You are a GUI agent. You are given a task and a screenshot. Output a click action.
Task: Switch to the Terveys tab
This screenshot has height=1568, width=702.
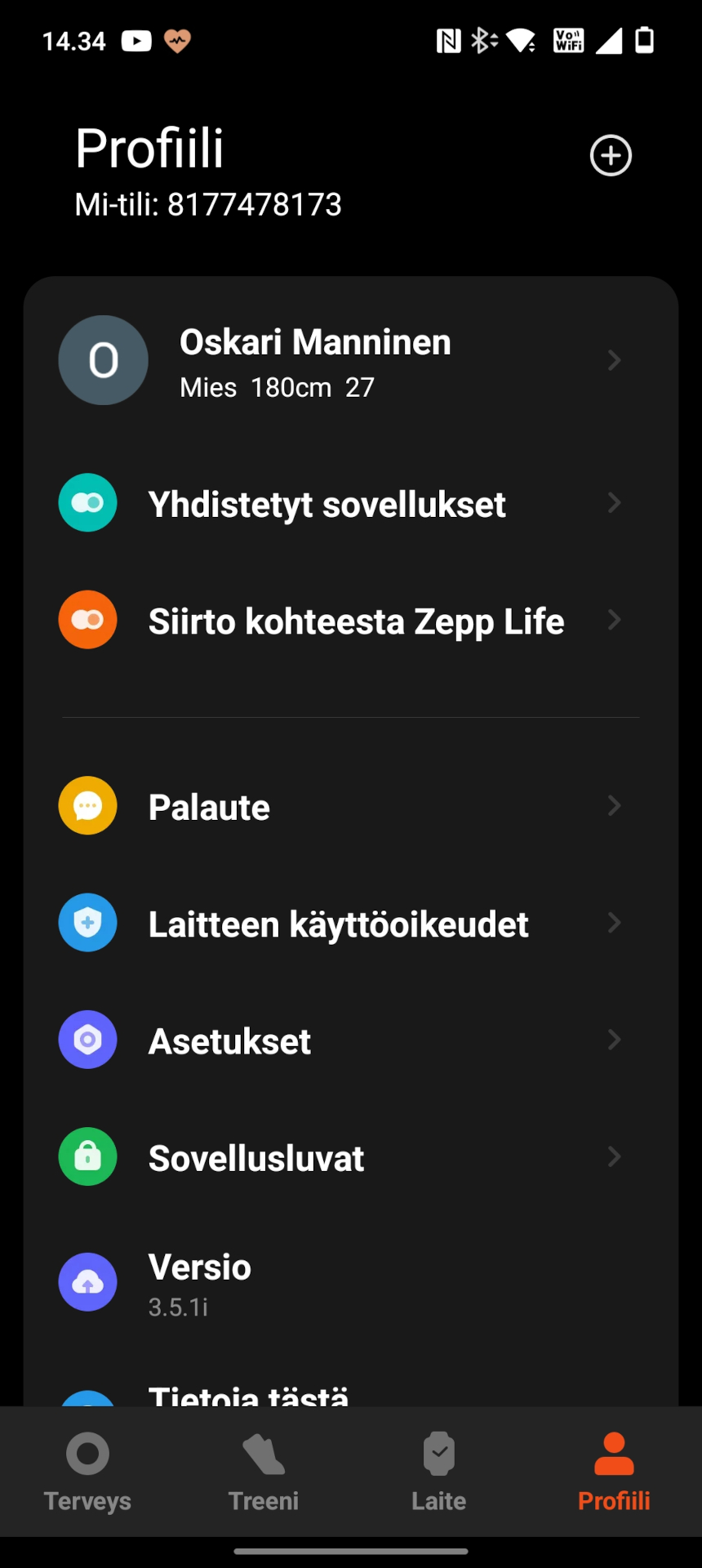87,1472
